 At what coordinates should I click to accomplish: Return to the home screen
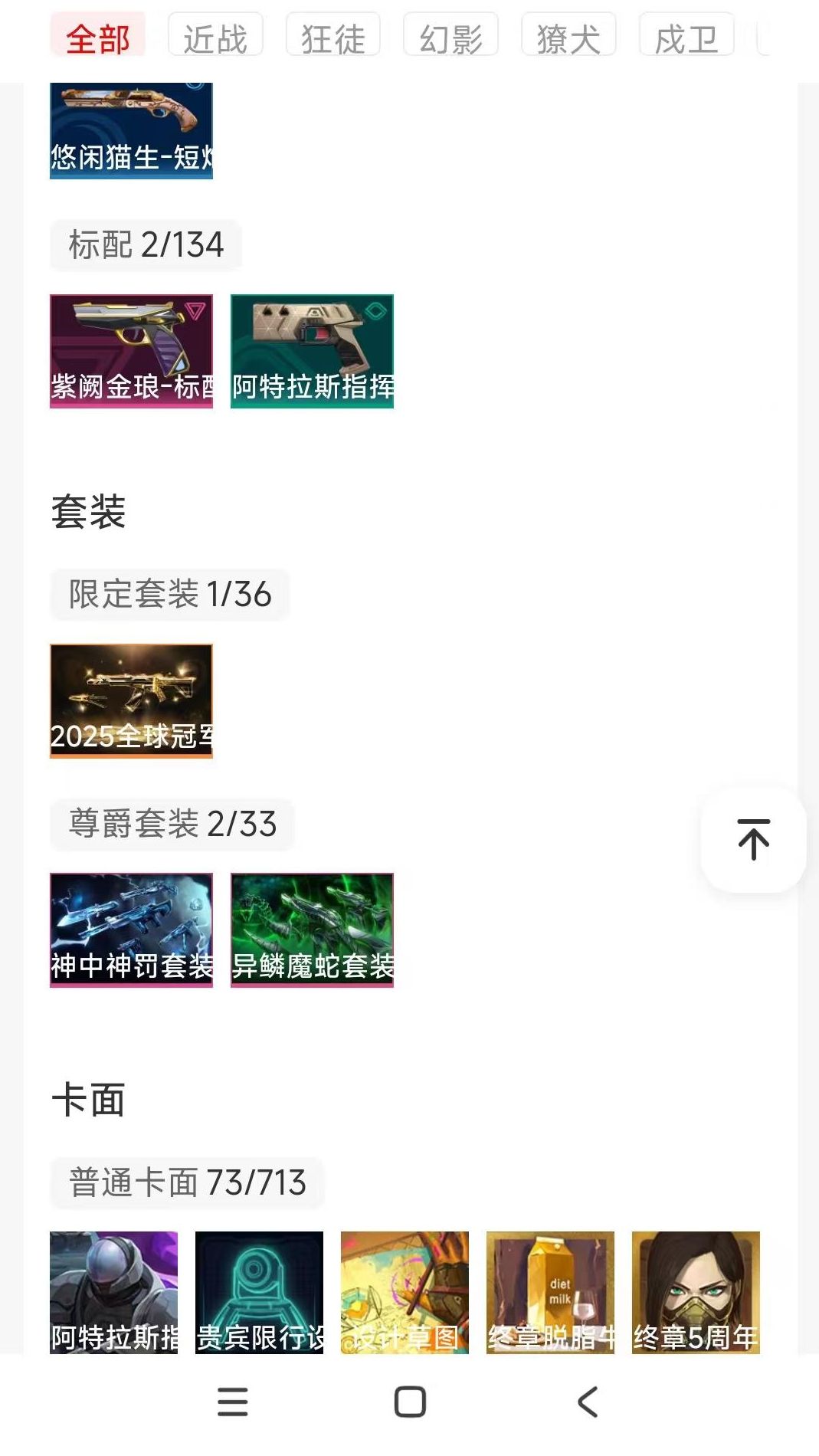[x=410, y=1402]
